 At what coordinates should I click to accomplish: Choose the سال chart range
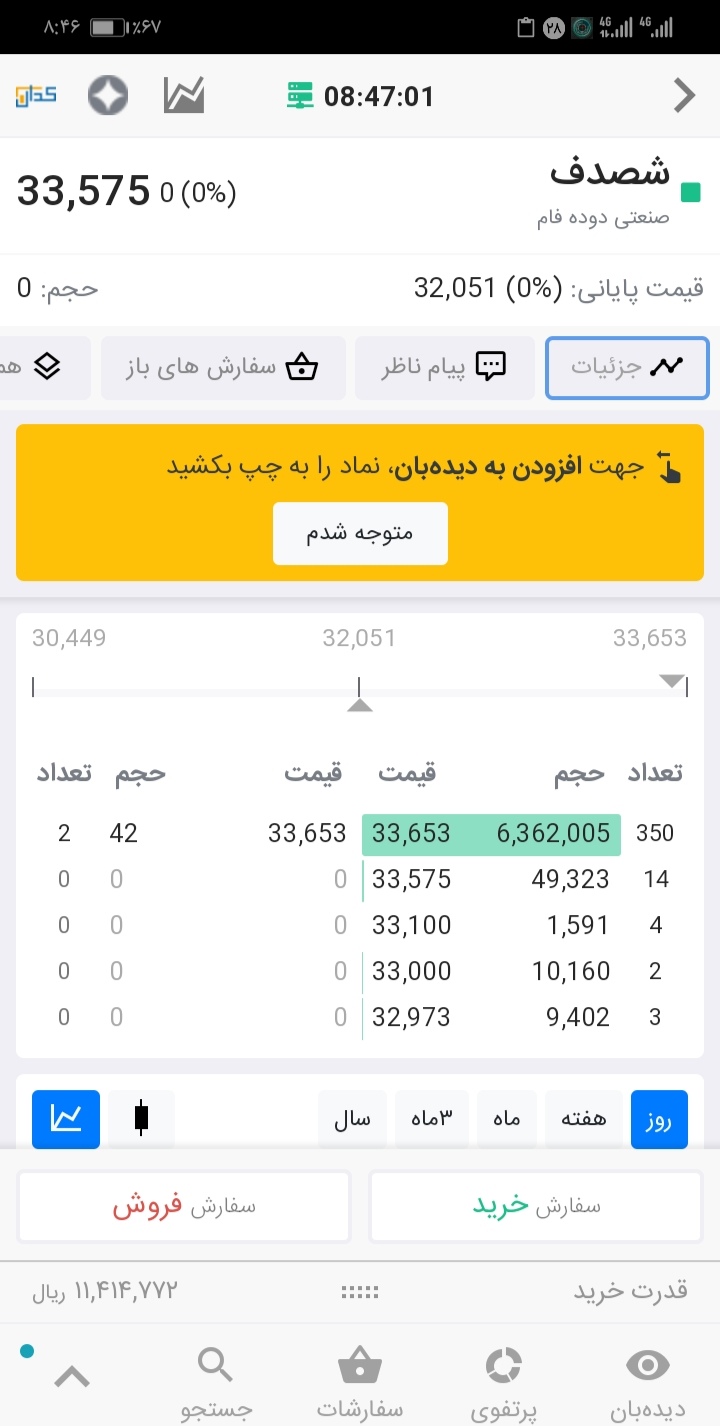tap(352, 1119)
